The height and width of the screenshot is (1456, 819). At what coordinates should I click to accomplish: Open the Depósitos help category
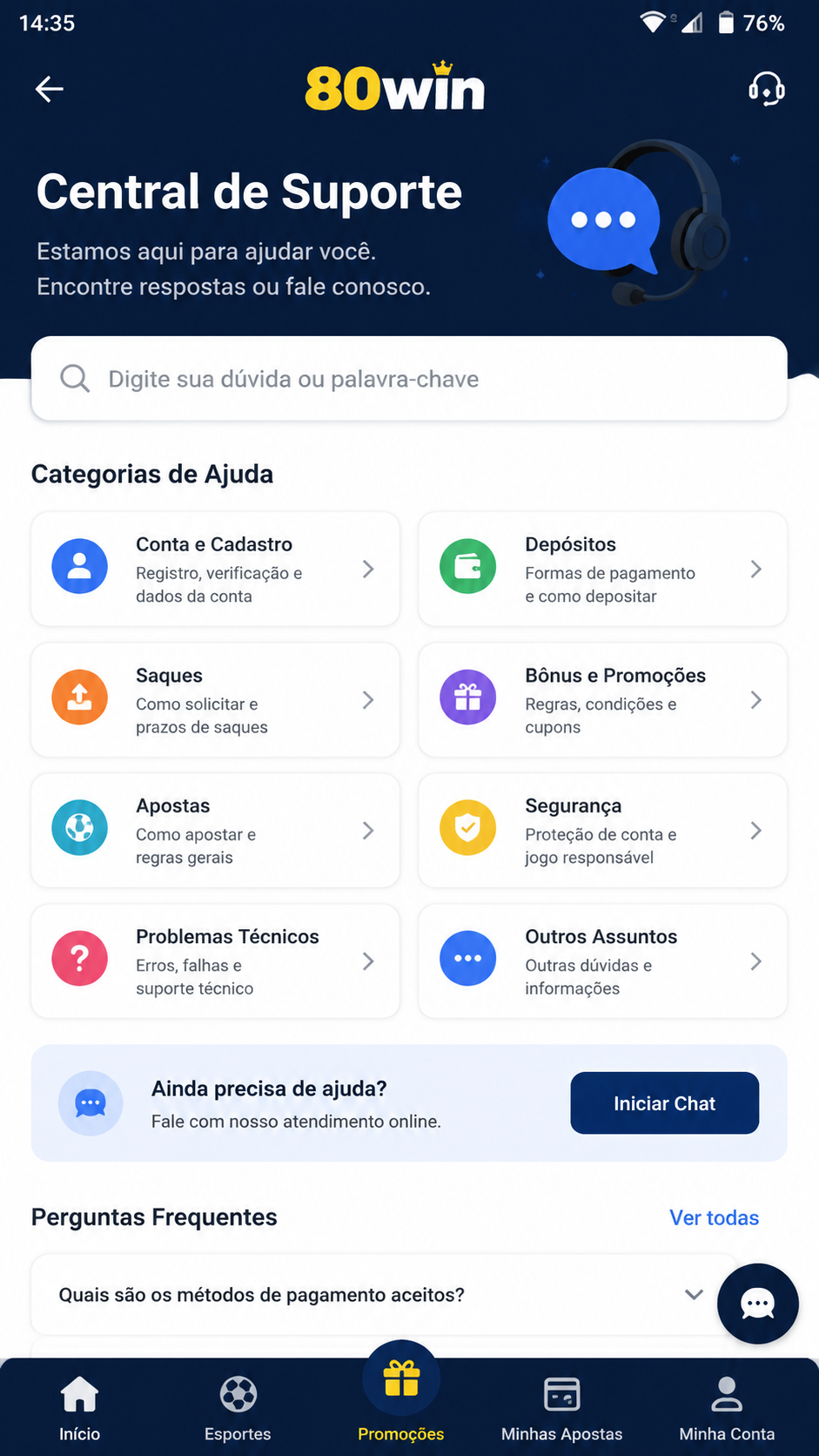(603, 570)
